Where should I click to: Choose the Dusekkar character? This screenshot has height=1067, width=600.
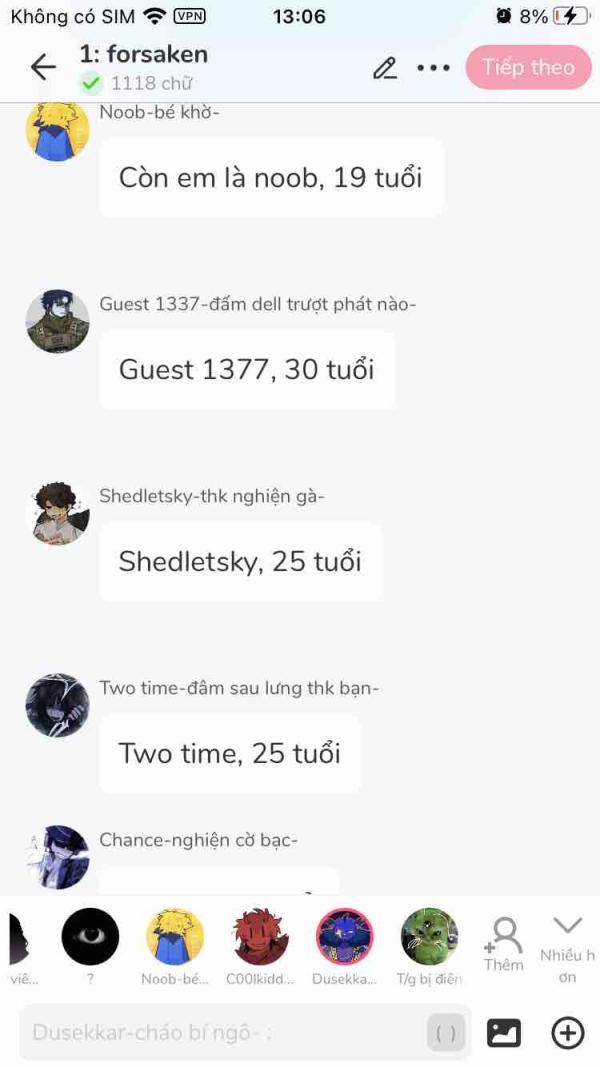click(345, 937)
